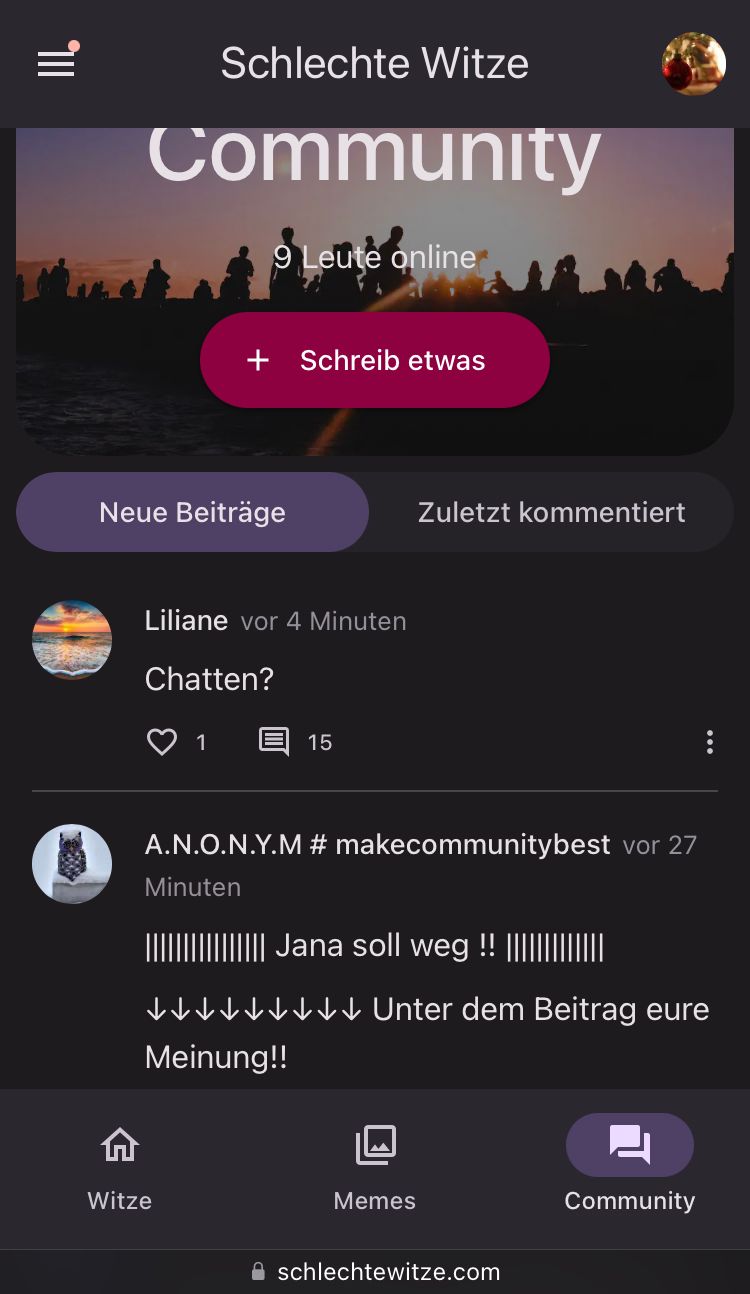
Task: Open your profile avatar in header
Action: point(693,64)
